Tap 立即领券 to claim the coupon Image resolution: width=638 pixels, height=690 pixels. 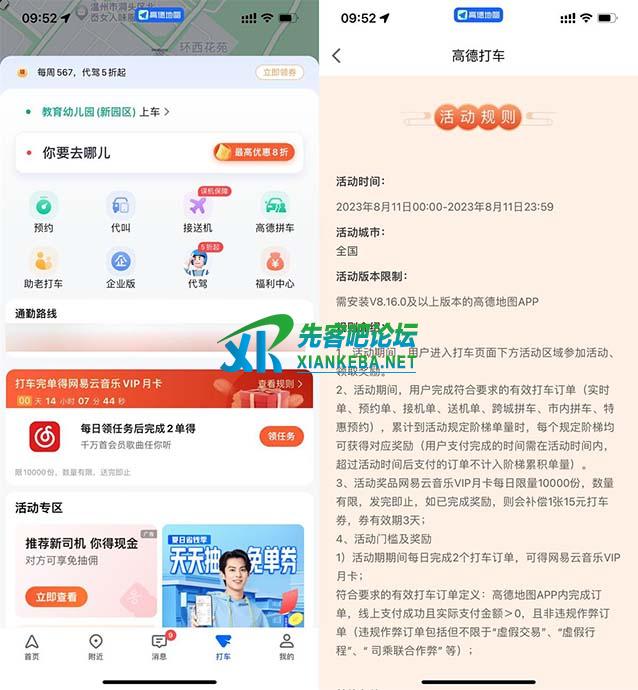[x=279, y=72]
